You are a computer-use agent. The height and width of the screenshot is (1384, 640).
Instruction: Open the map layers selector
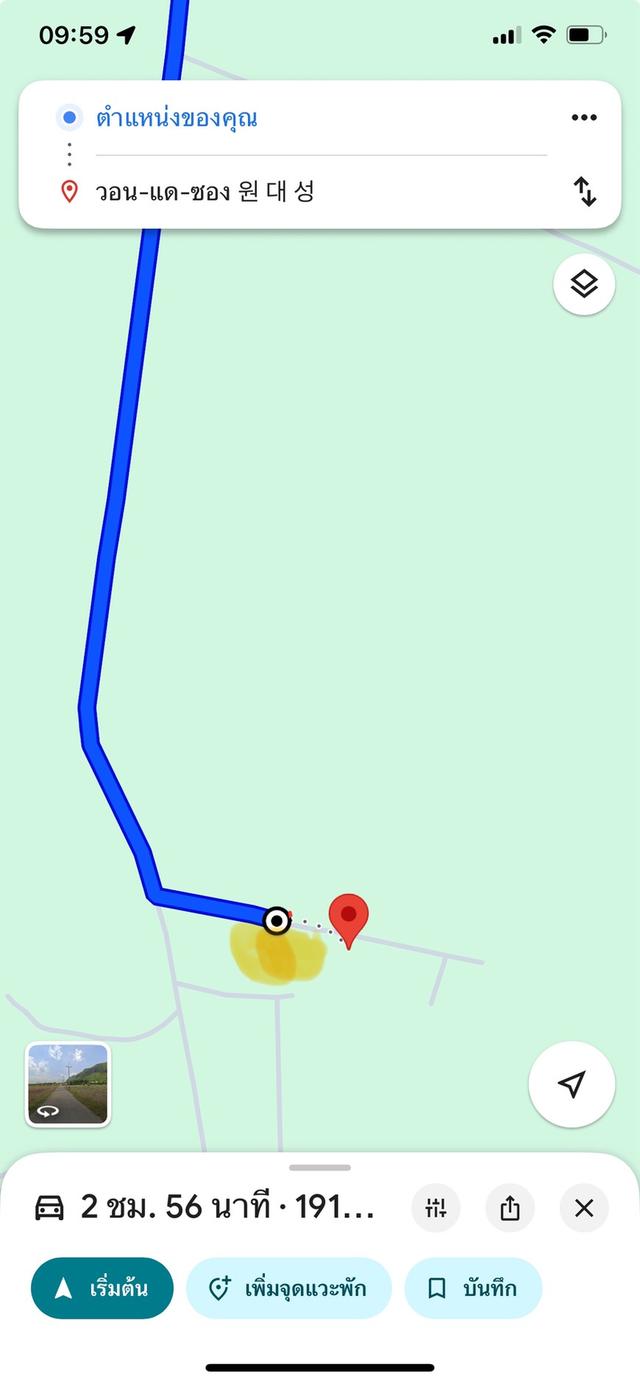click(584, 285)
